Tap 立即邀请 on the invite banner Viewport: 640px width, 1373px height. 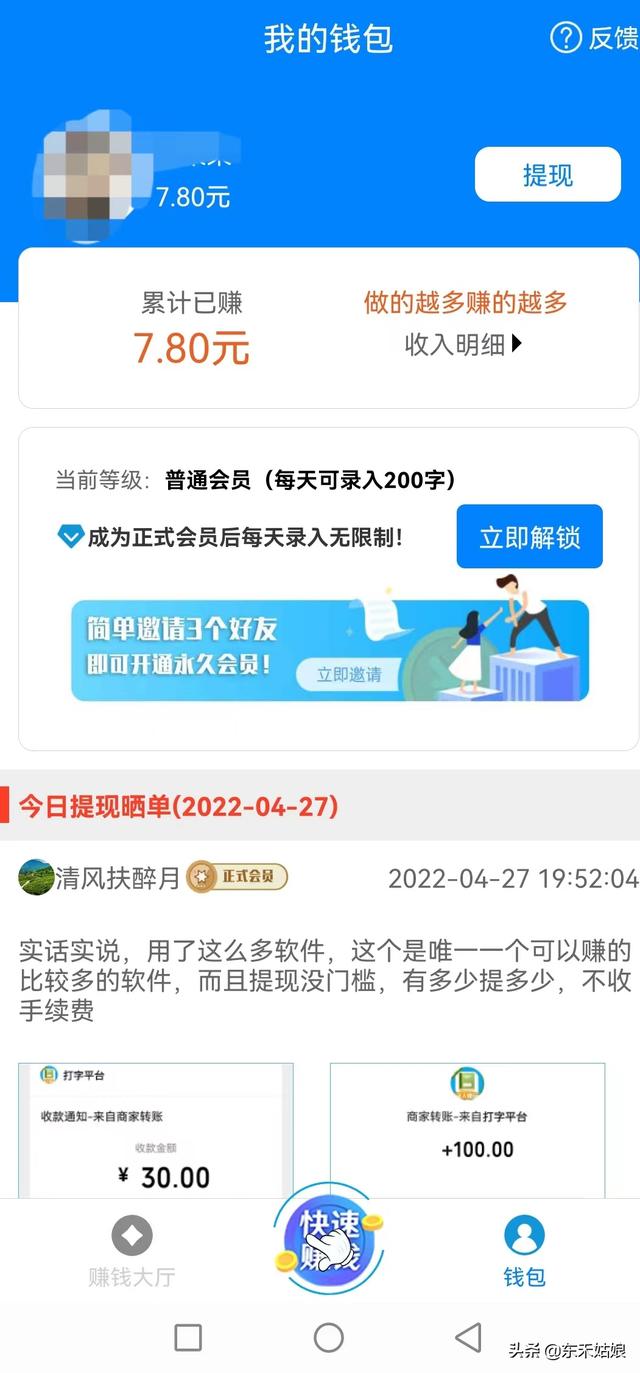coord(349,674)
